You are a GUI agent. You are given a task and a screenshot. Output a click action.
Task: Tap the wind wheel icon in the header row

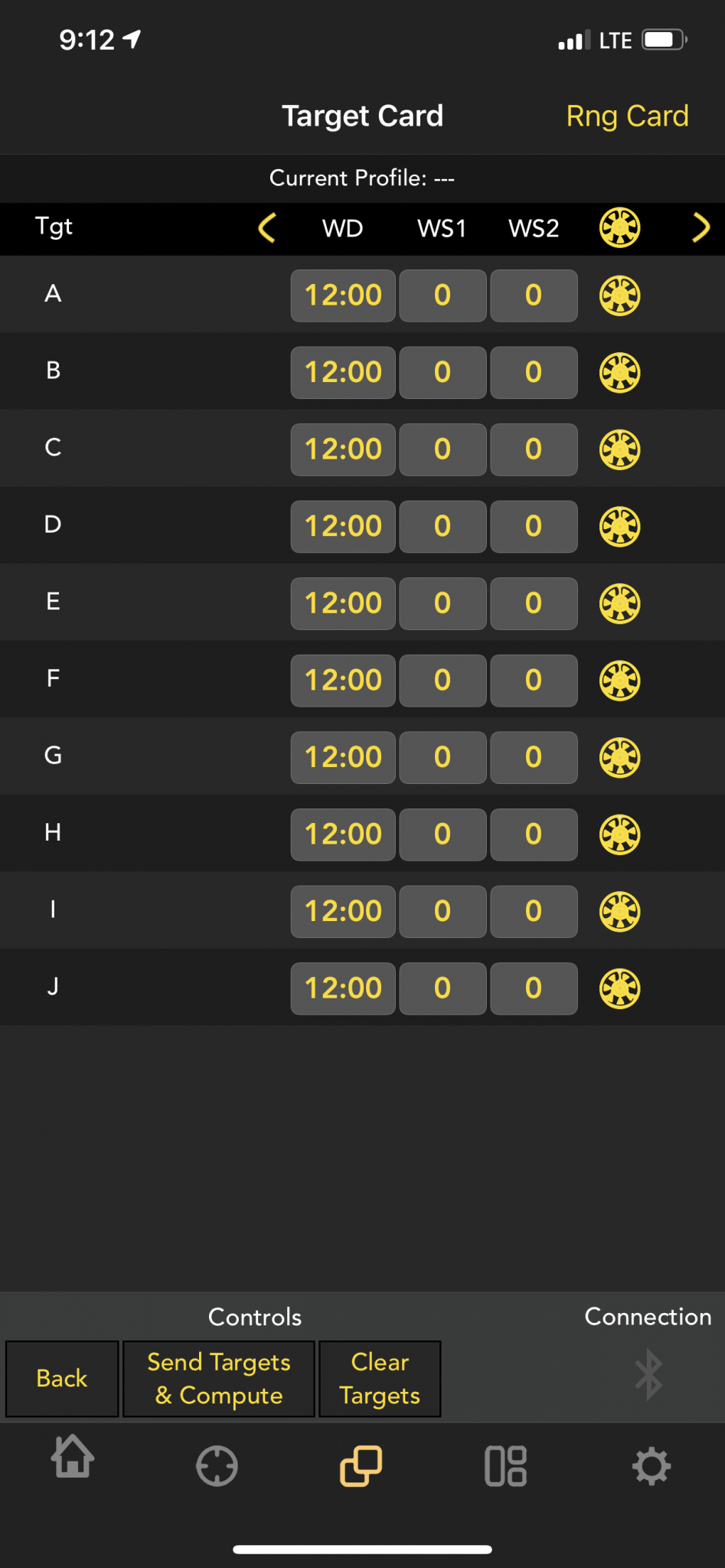pos(619,228)
